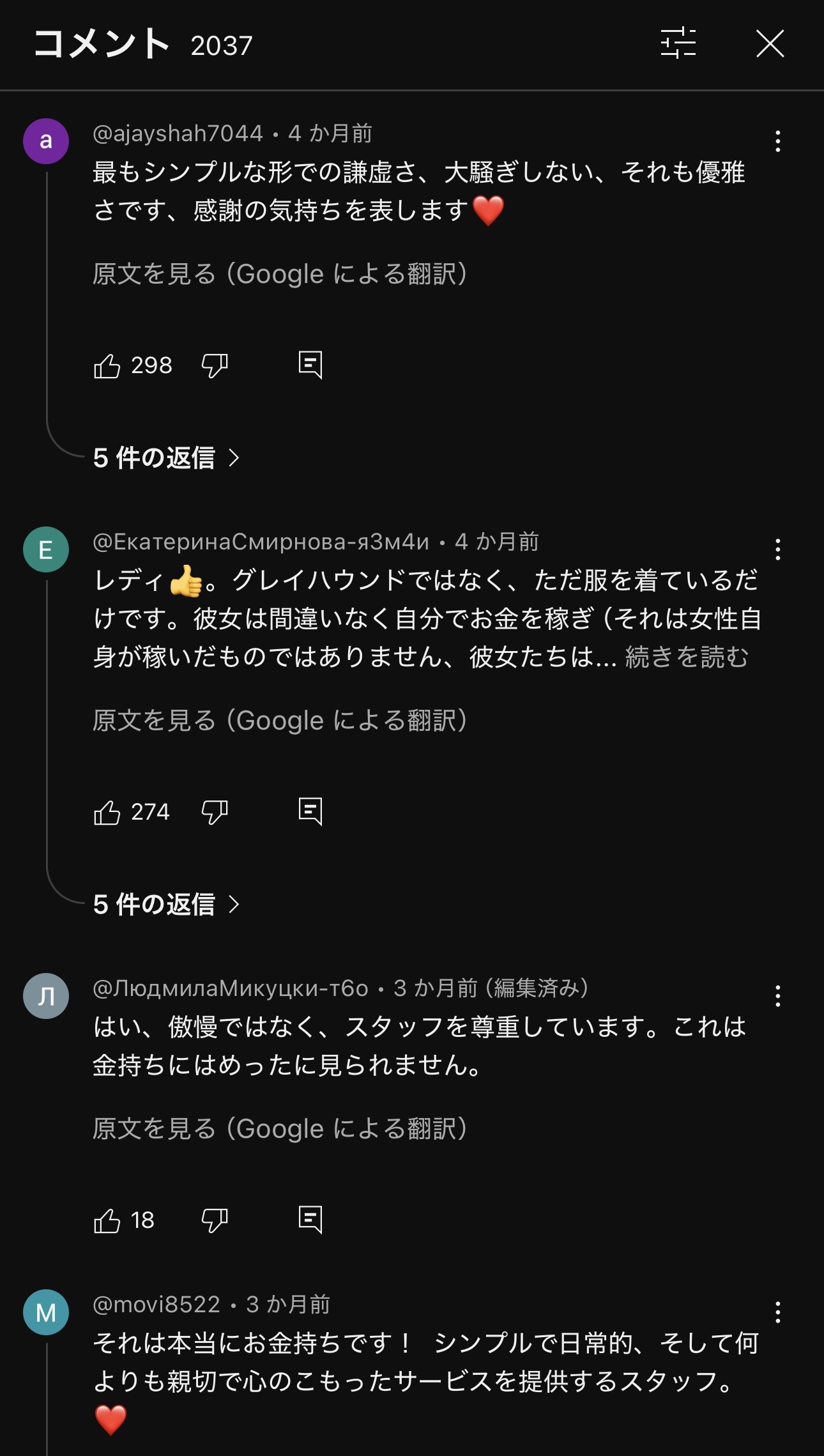Viewport: 824px width, 1456px height.
Task: Dislike the comment by @ajayshah7044
Action: click(x=215, y=366)
